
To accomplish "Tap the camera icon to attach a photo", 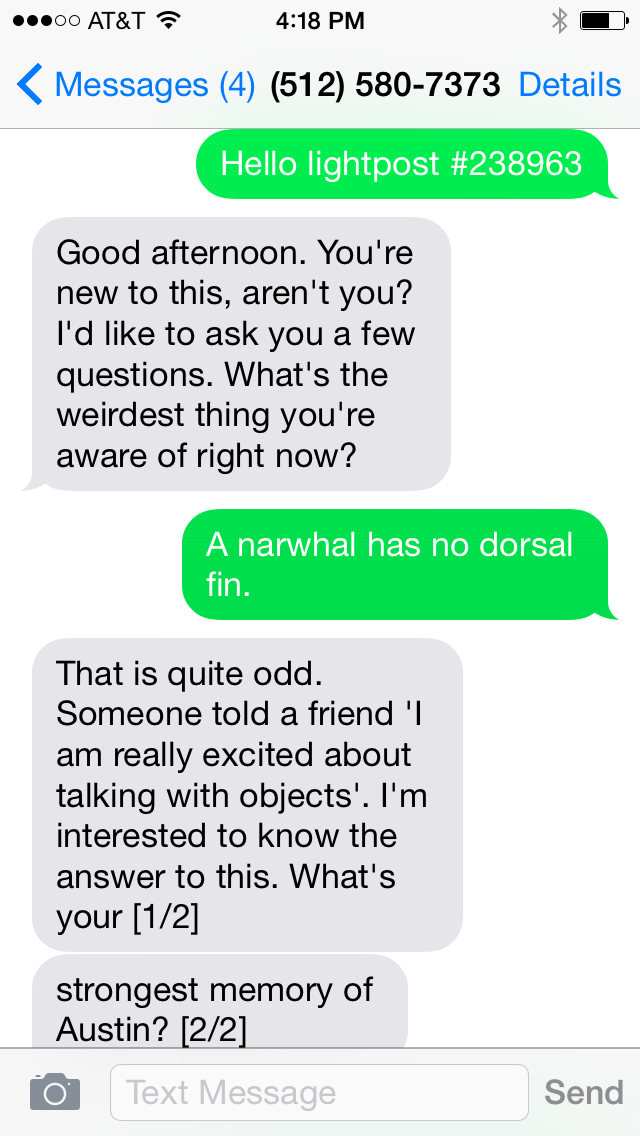I will [54, 1092].
